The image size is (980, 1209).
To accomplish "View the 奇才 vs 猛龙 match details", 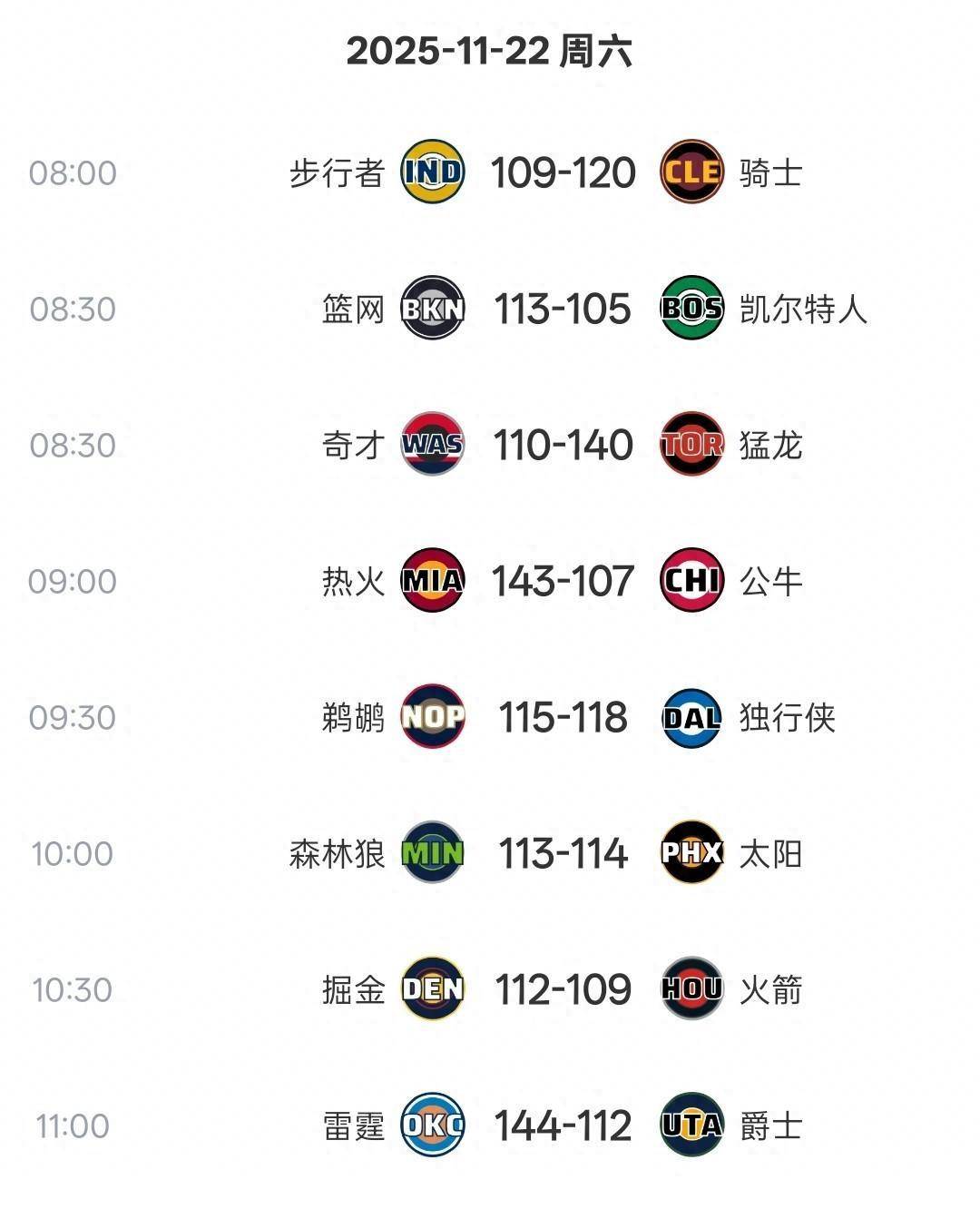I will coord(563,445).
